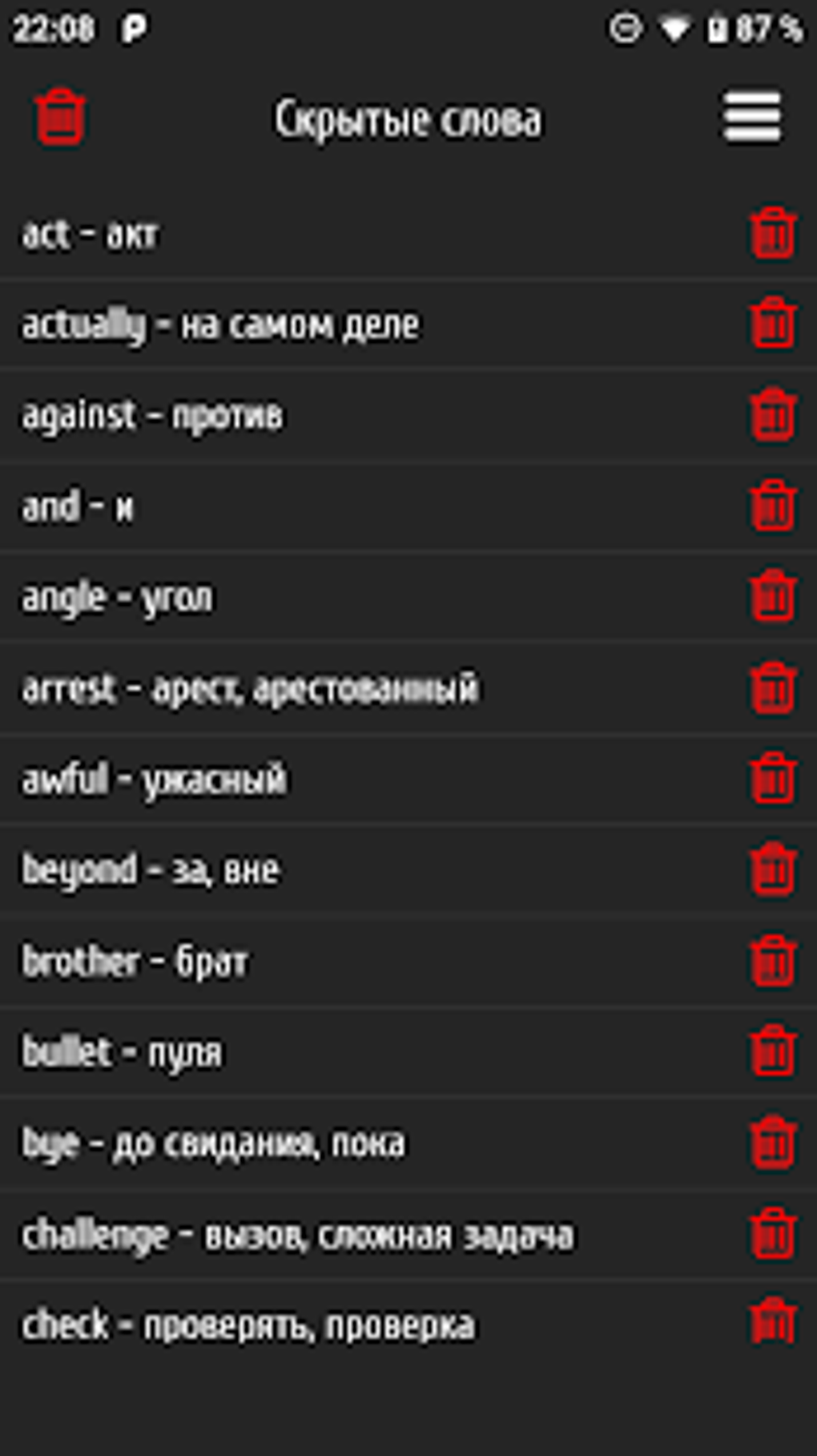Delete the 'beyond' entry
The height and width of the screenshot is (1456, 817).
[x=773, y=869]
